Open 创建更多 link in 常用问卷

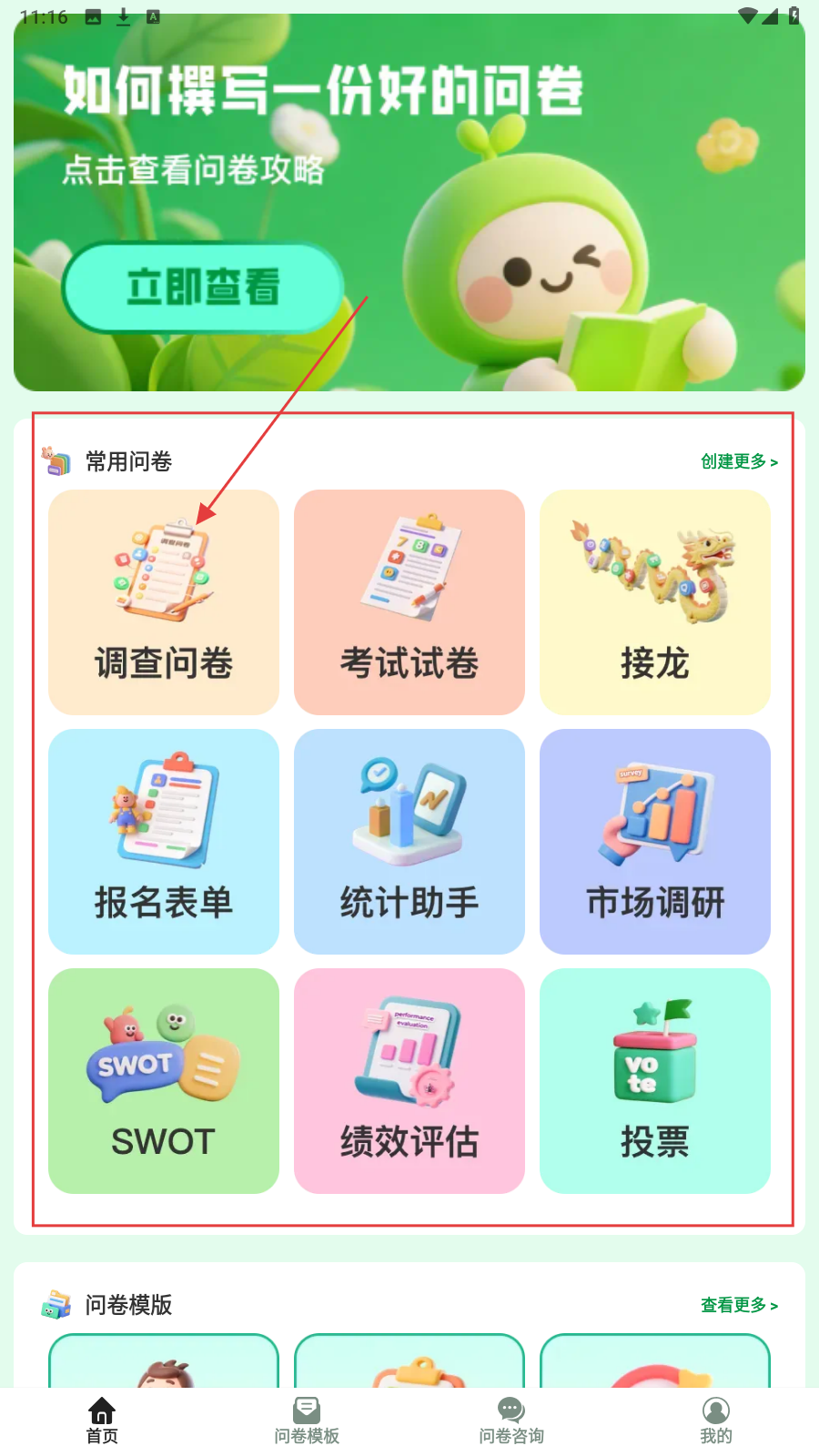coord(738,461)
